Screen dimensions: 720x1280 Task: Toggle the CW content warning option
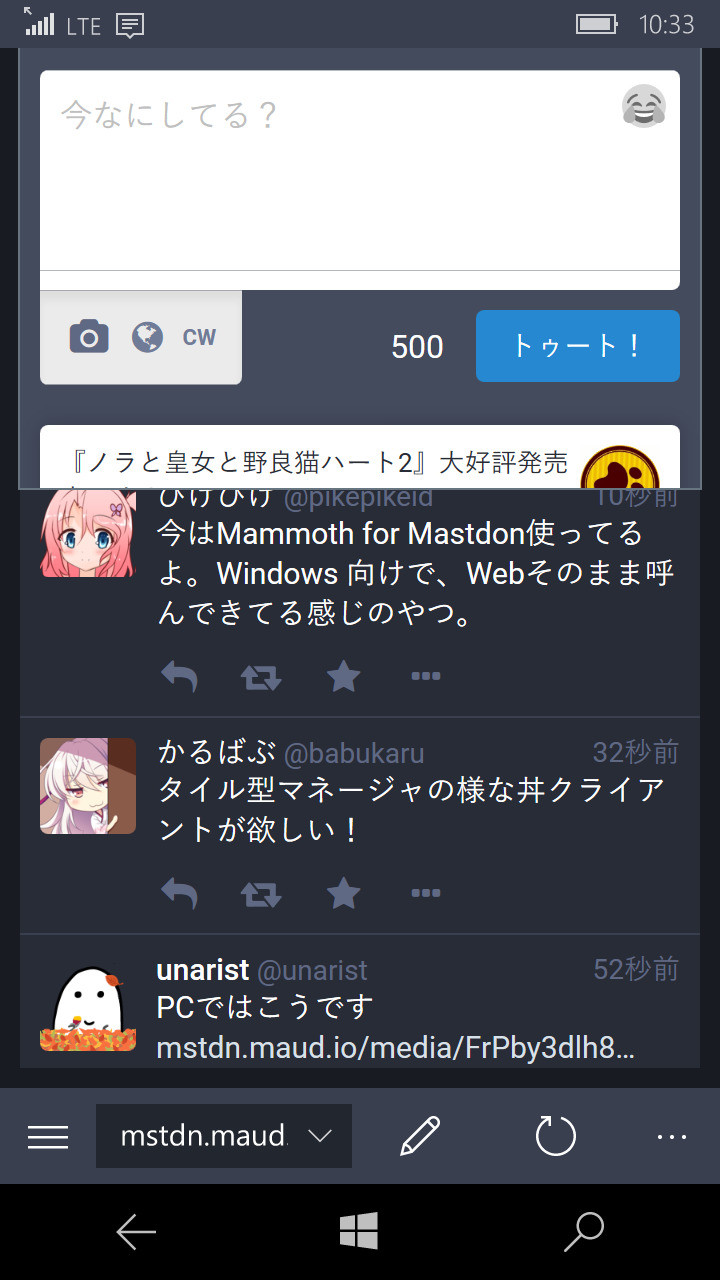199,337
